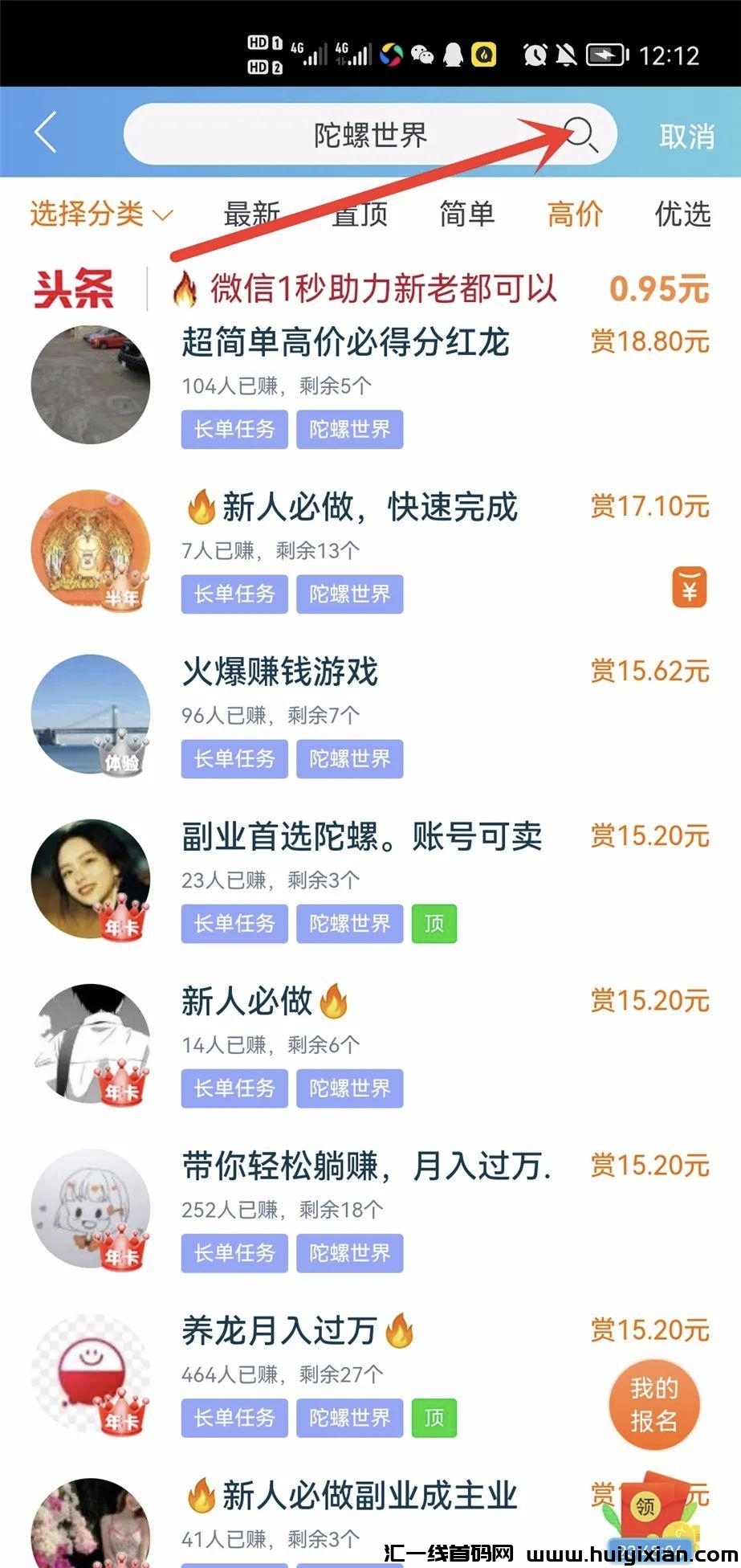Edit the 陀螺世界 search field

369,135
